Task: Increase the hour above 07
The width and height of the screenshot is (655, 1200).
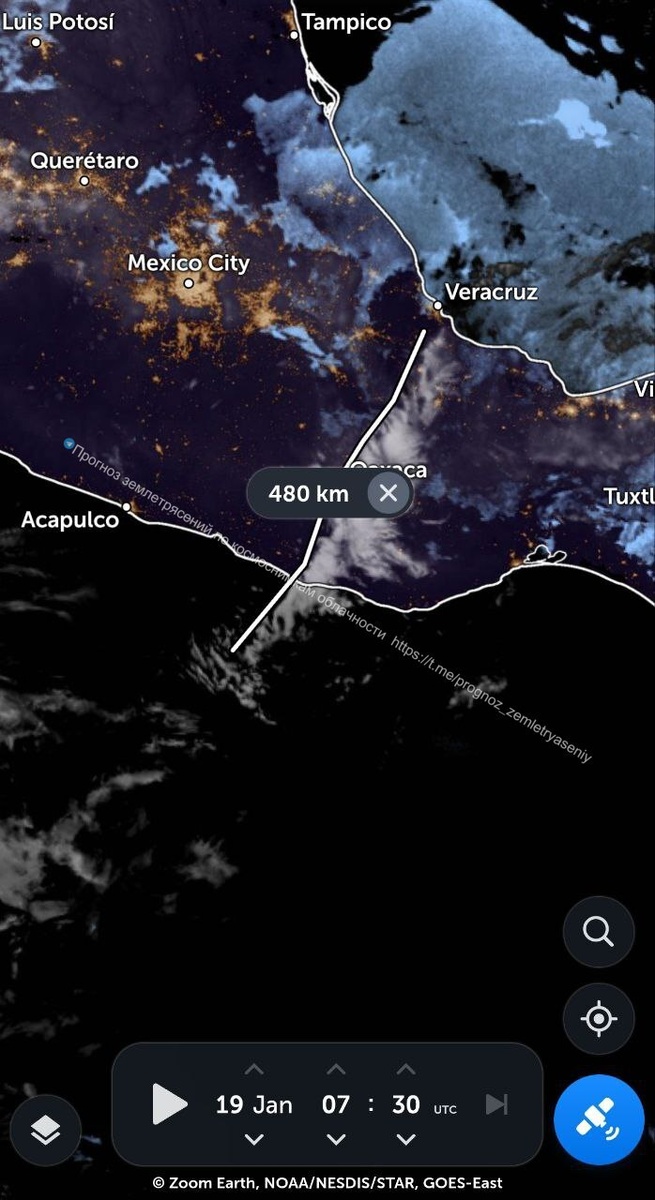Action: (x=336, y=1069)
